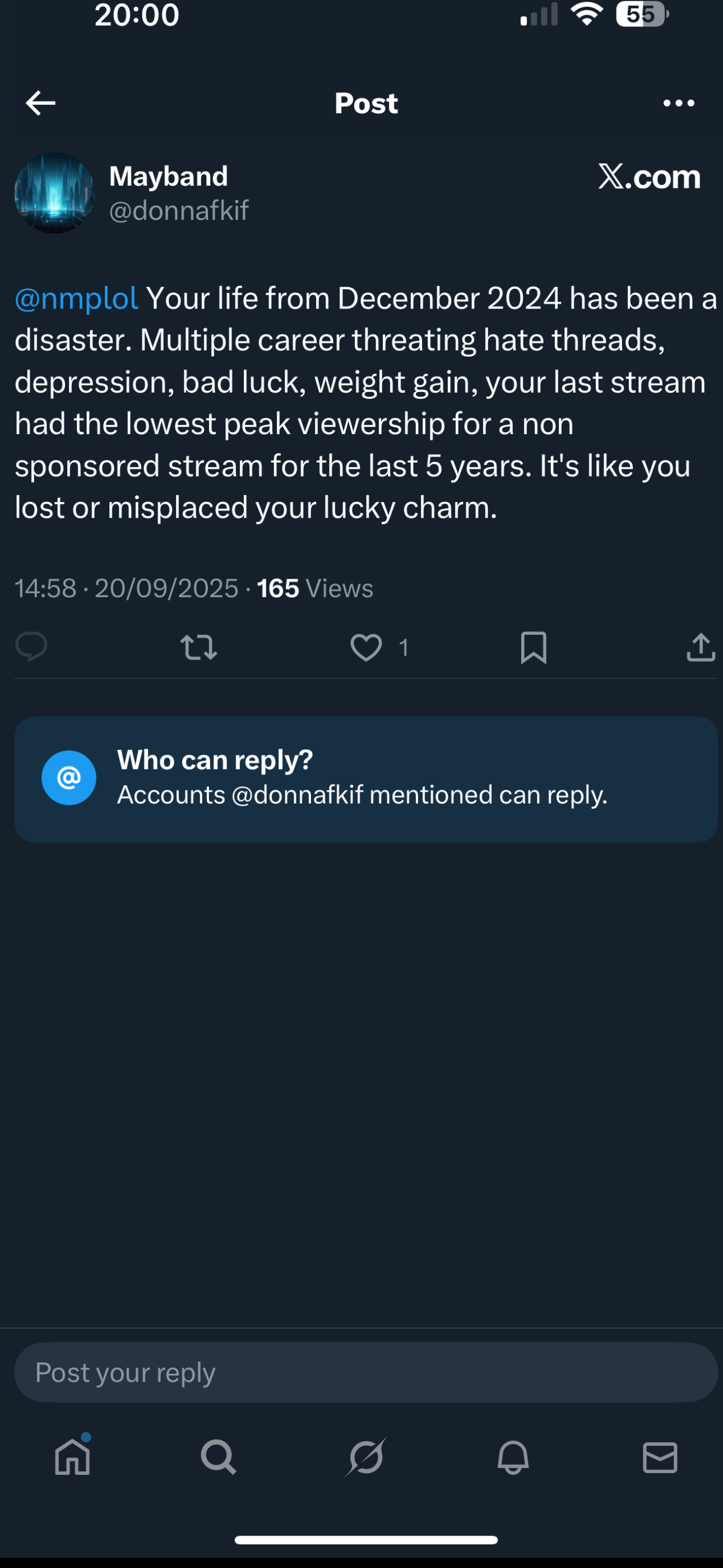Share this post
Image resolution: width=723 pixels, height=1568 pixels.
[701, 647]
